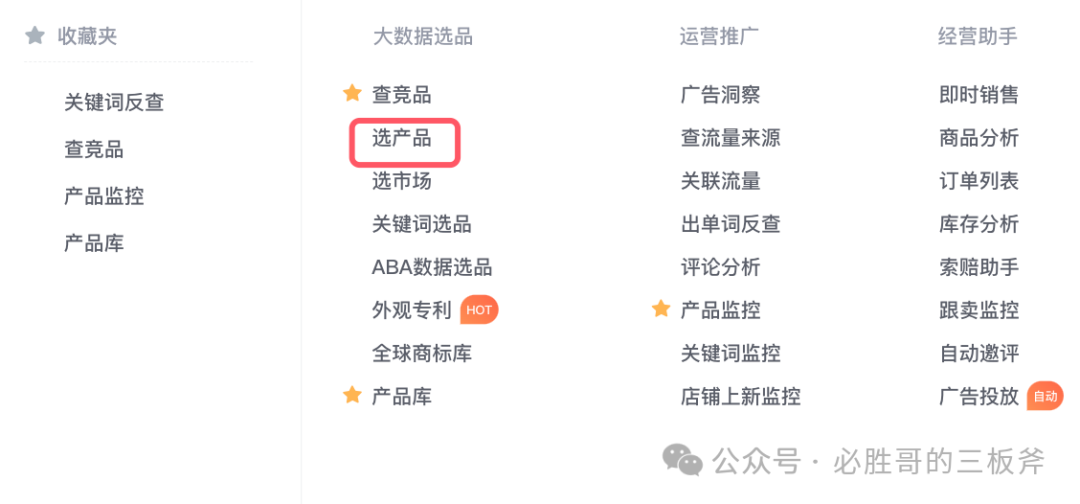Open 外观专利 with the HOT badge
1080x504 pixels.
coord(412,310)
